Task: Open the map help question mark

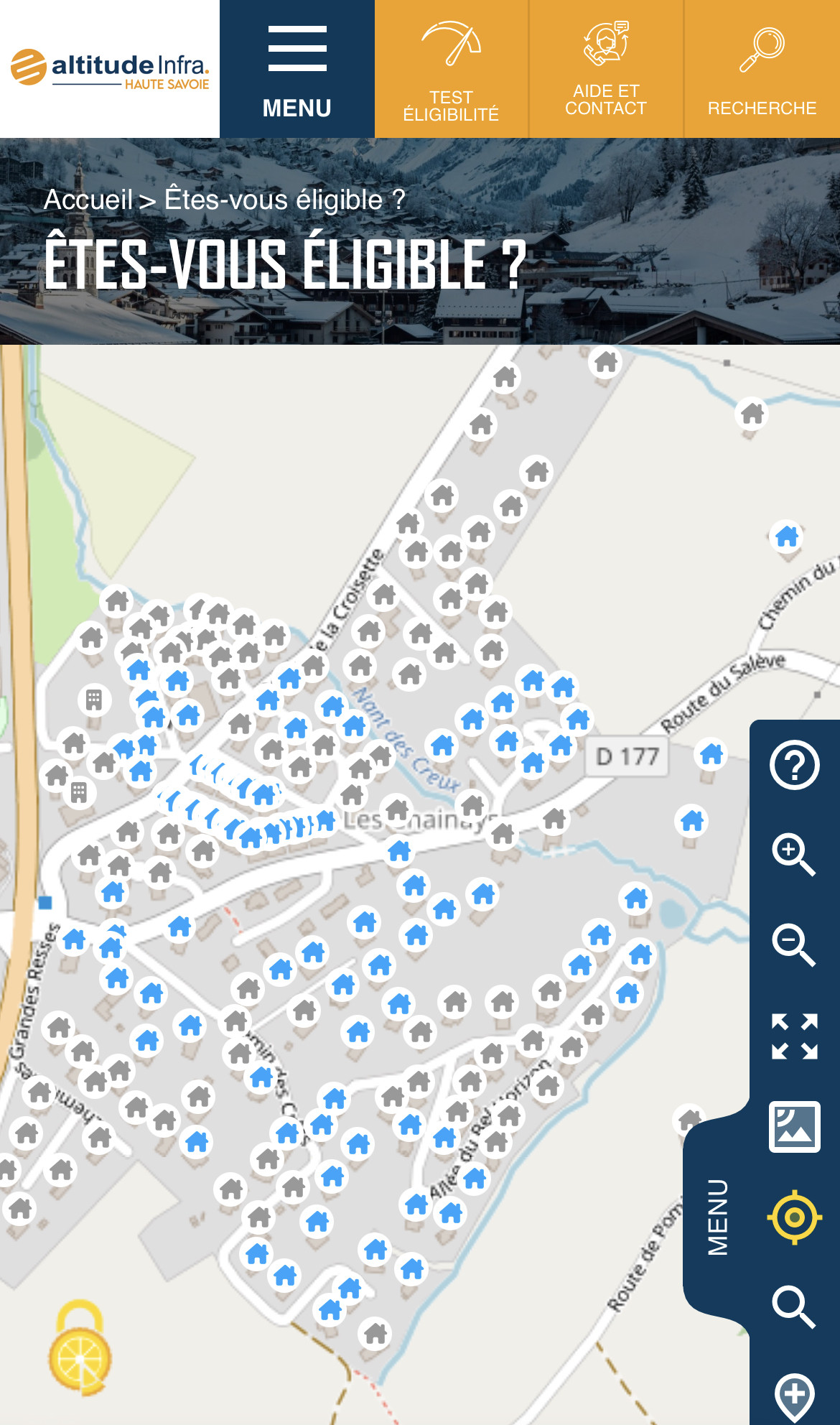Action: tap(794, 765)
